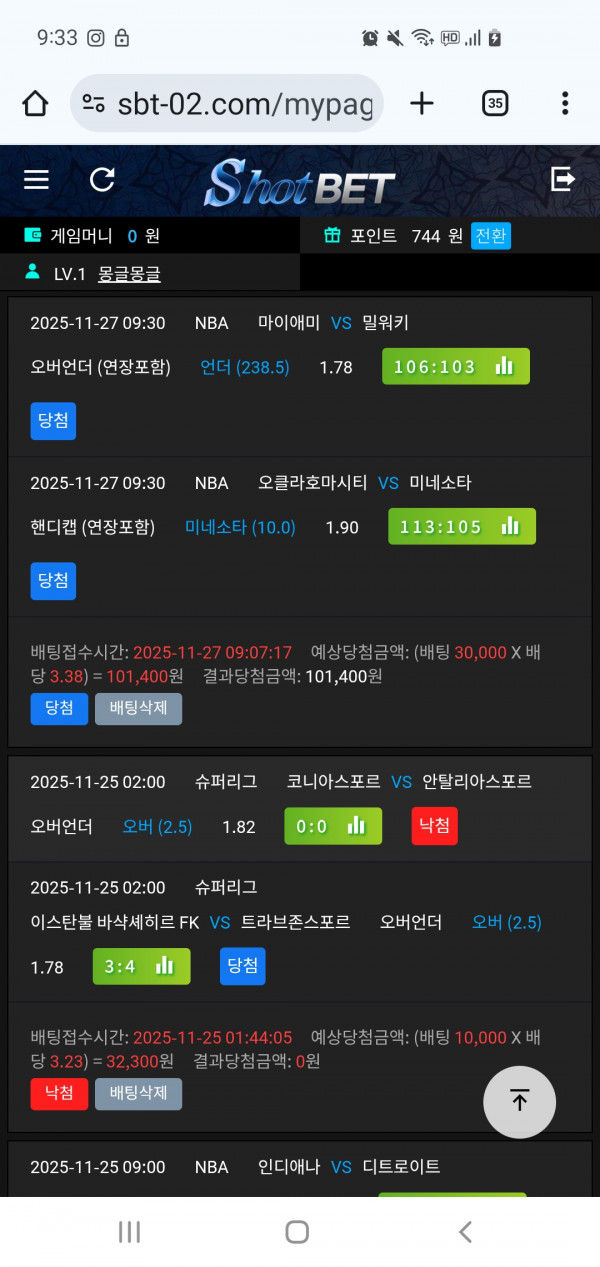Open stats for the 3:4 match
This screenshot has height=1267, width=600.
[141, 967]
